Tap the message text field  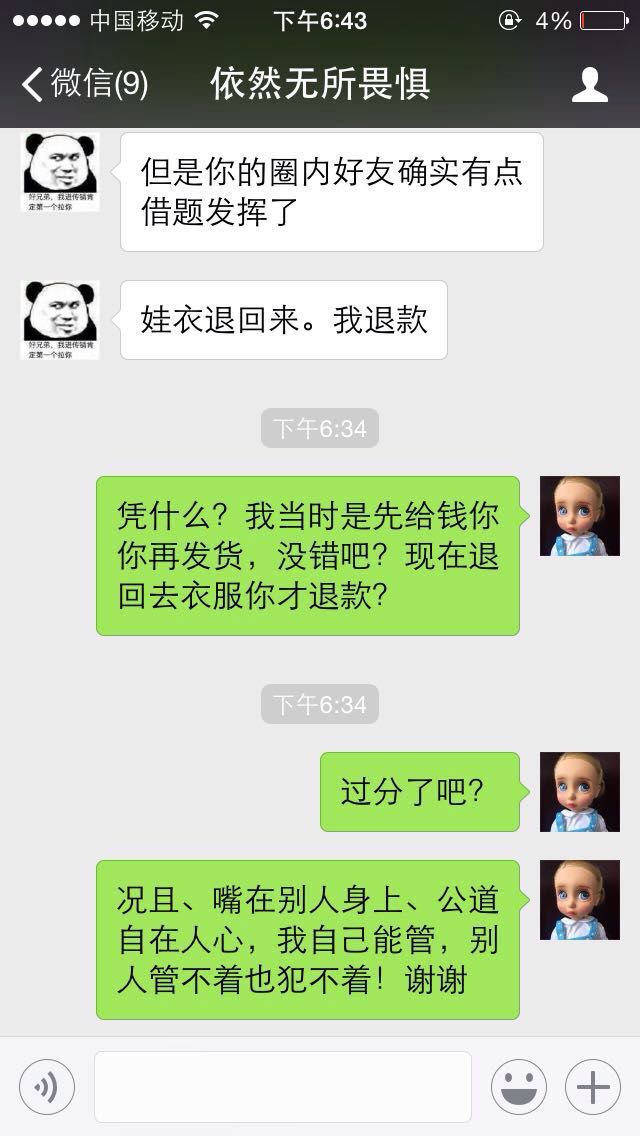coord(283,1087)
